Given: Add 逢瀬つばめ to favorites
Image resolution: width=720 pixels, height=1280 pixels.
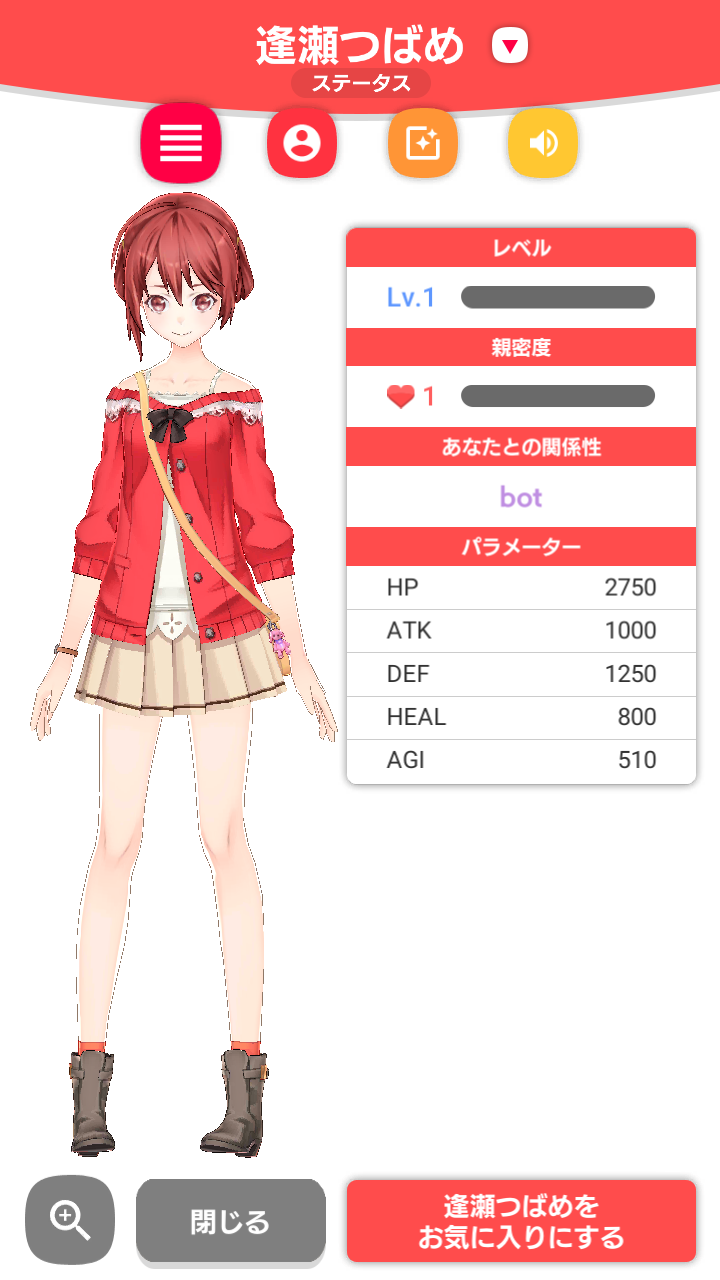Looking at the screenshot, I should click(521, 1221).
